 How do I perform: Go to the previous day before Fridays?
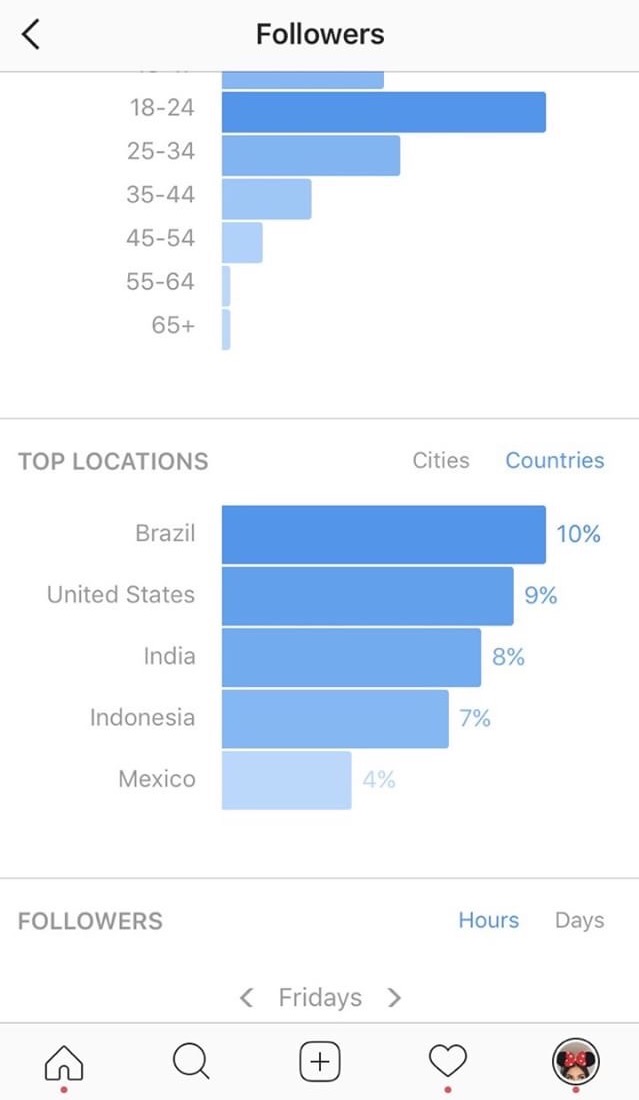(x=246, y=997)
